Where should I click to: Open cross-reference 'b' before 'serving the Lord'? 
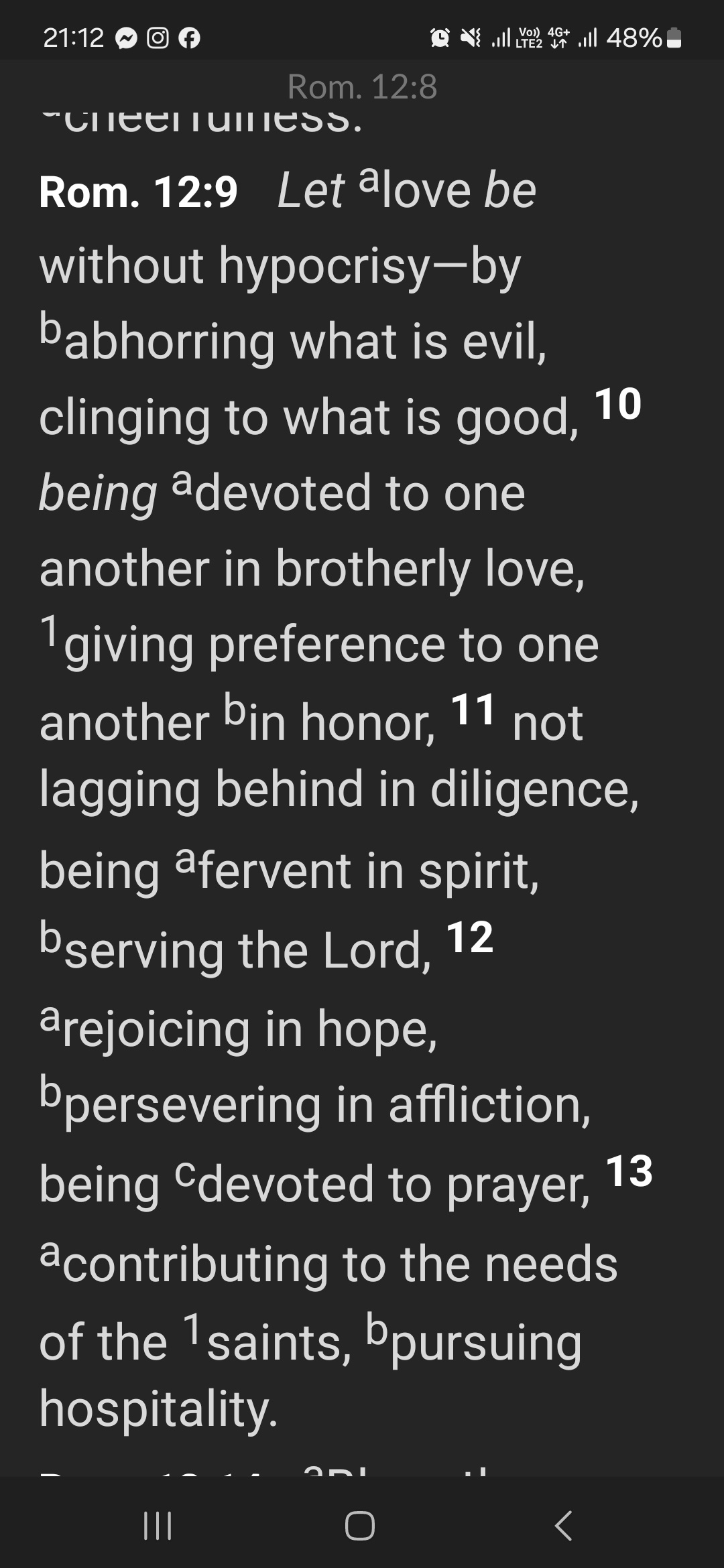(51, 936)
